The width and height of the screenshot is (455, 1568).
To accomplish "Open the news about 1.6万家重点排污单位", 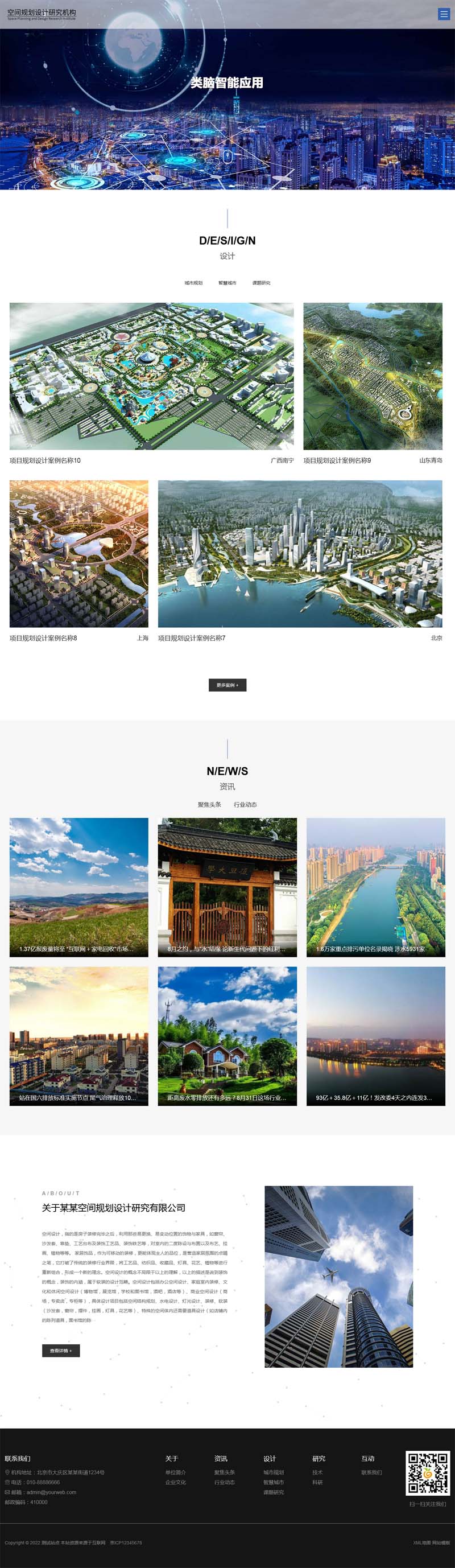I will pos(375,887).
